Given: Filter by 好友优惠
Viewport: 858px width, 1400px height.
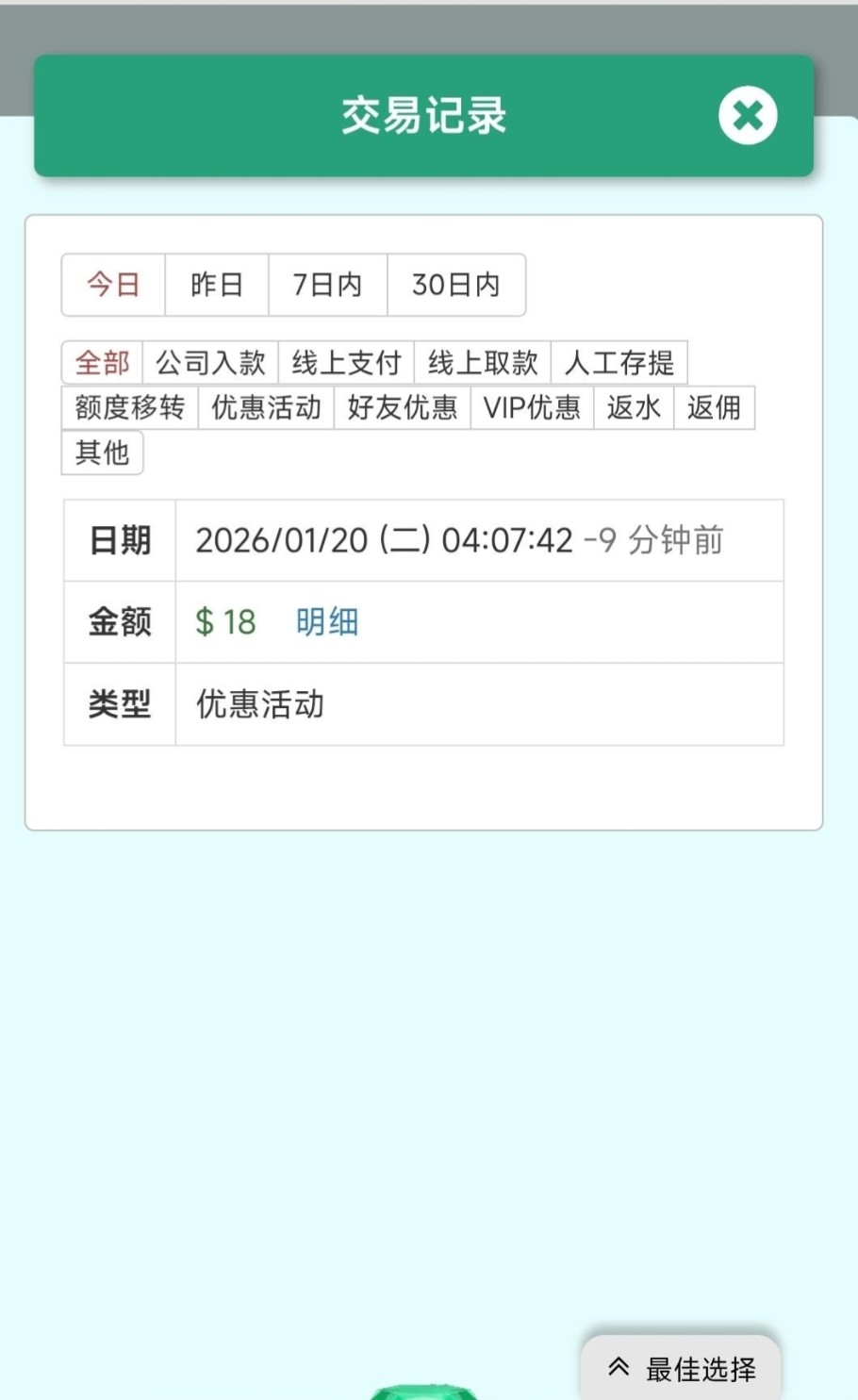Looking at the screenshot, I should pyautogui.click(x=403, y=407).
